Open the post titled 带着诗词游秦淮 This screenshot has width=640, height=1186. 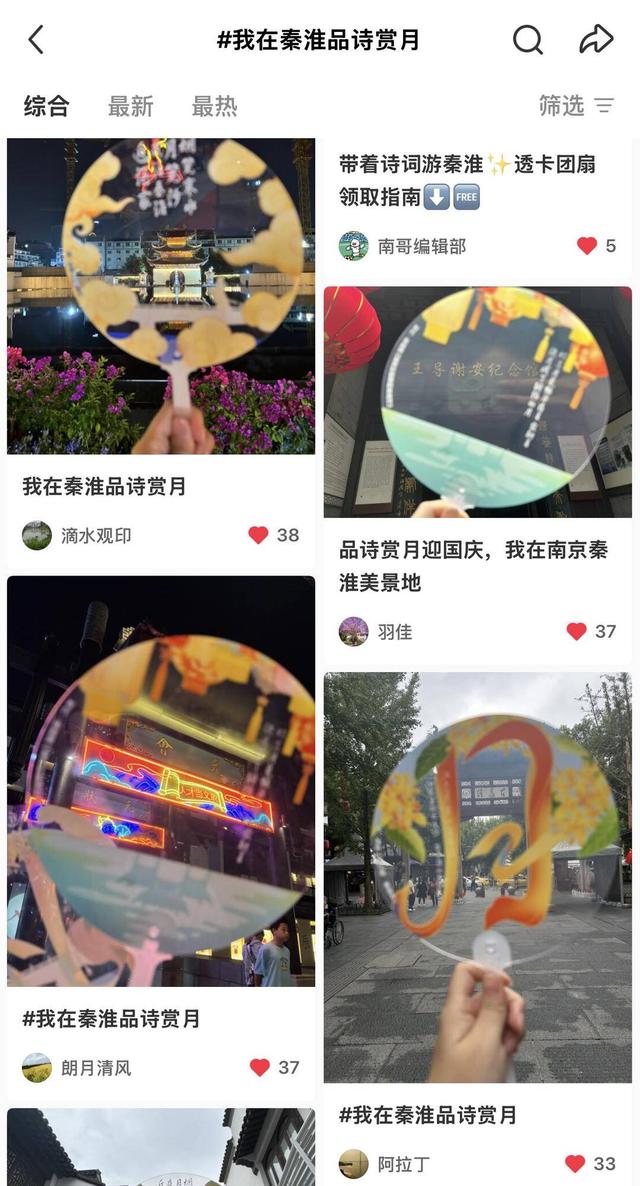467,180
